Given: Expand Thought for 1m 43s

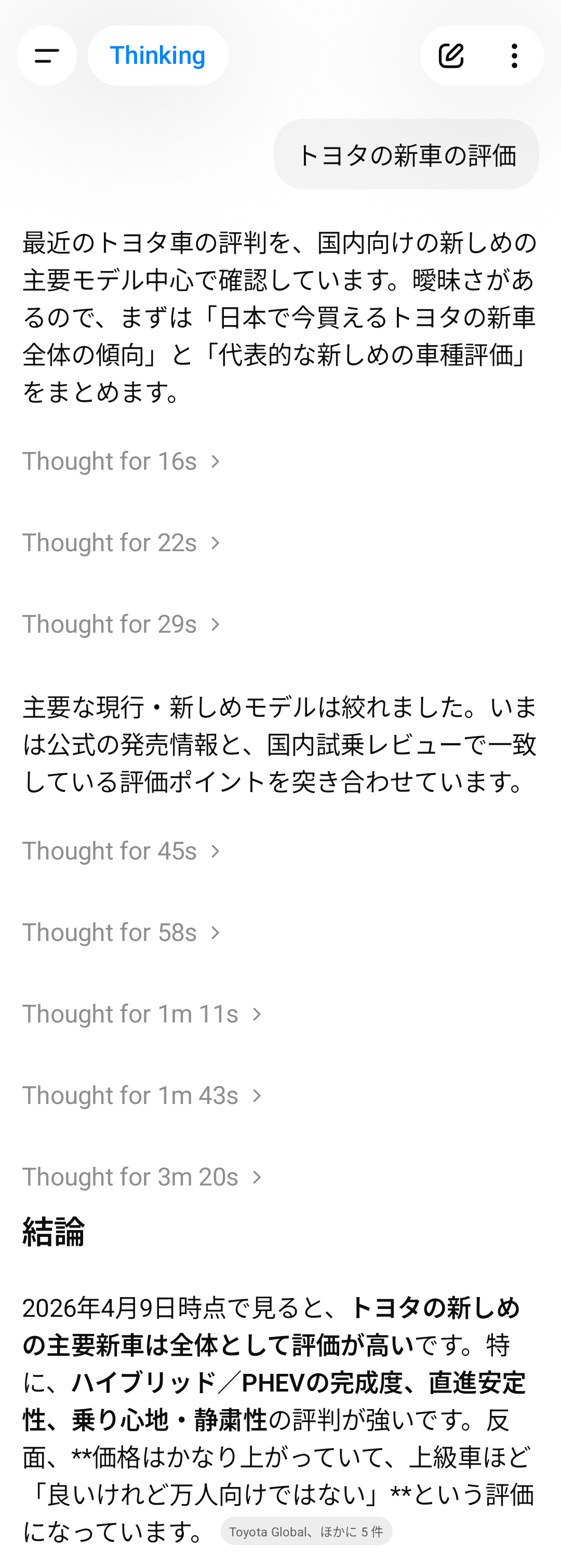Looking at the screenshot, I should point(142,1096).
